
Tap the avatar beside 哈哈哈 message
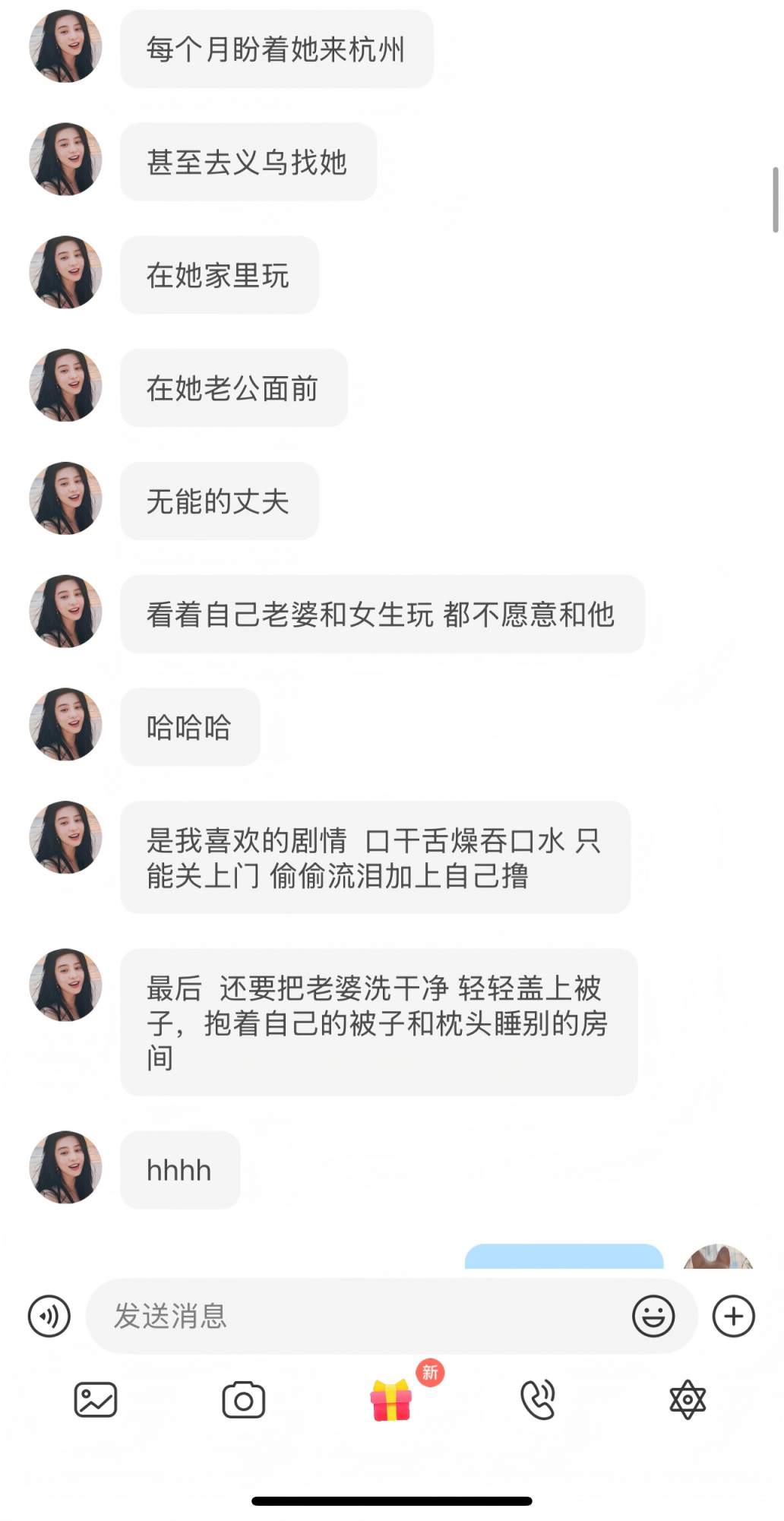[66, 724]
